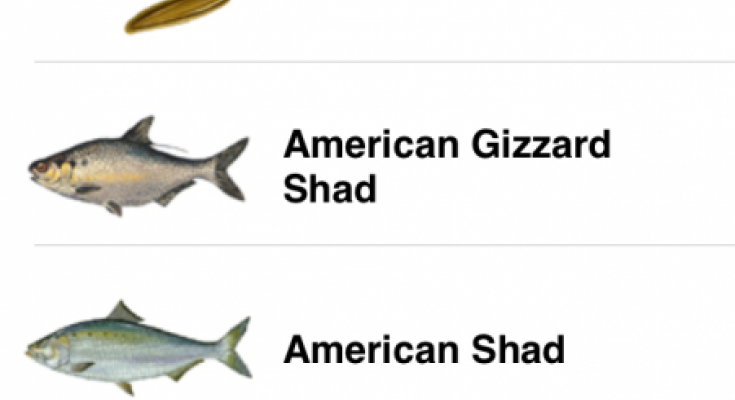Open the American Gizzard Shad entry

coord(446,166)
